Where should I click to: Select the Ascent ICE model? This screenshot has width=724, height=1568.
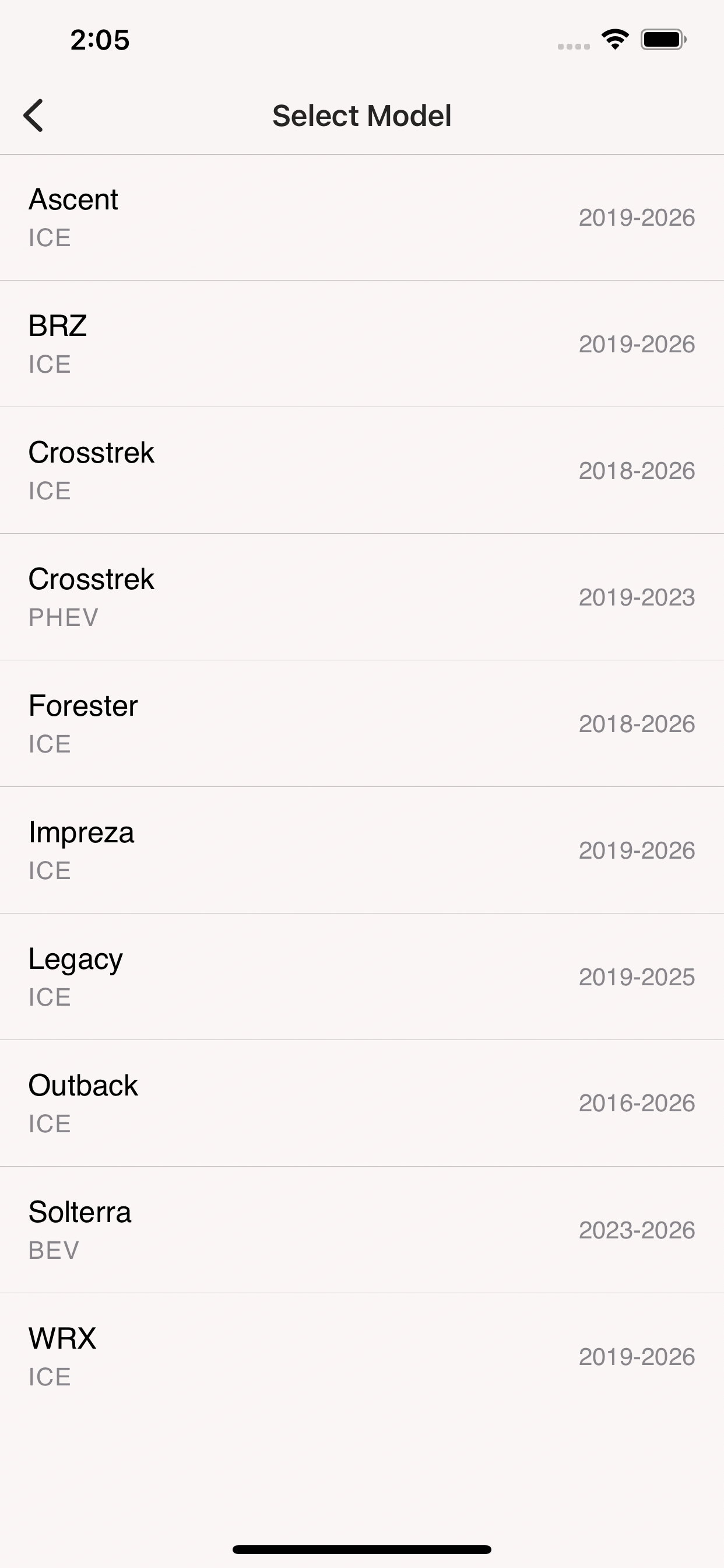(x=361, y=218)
